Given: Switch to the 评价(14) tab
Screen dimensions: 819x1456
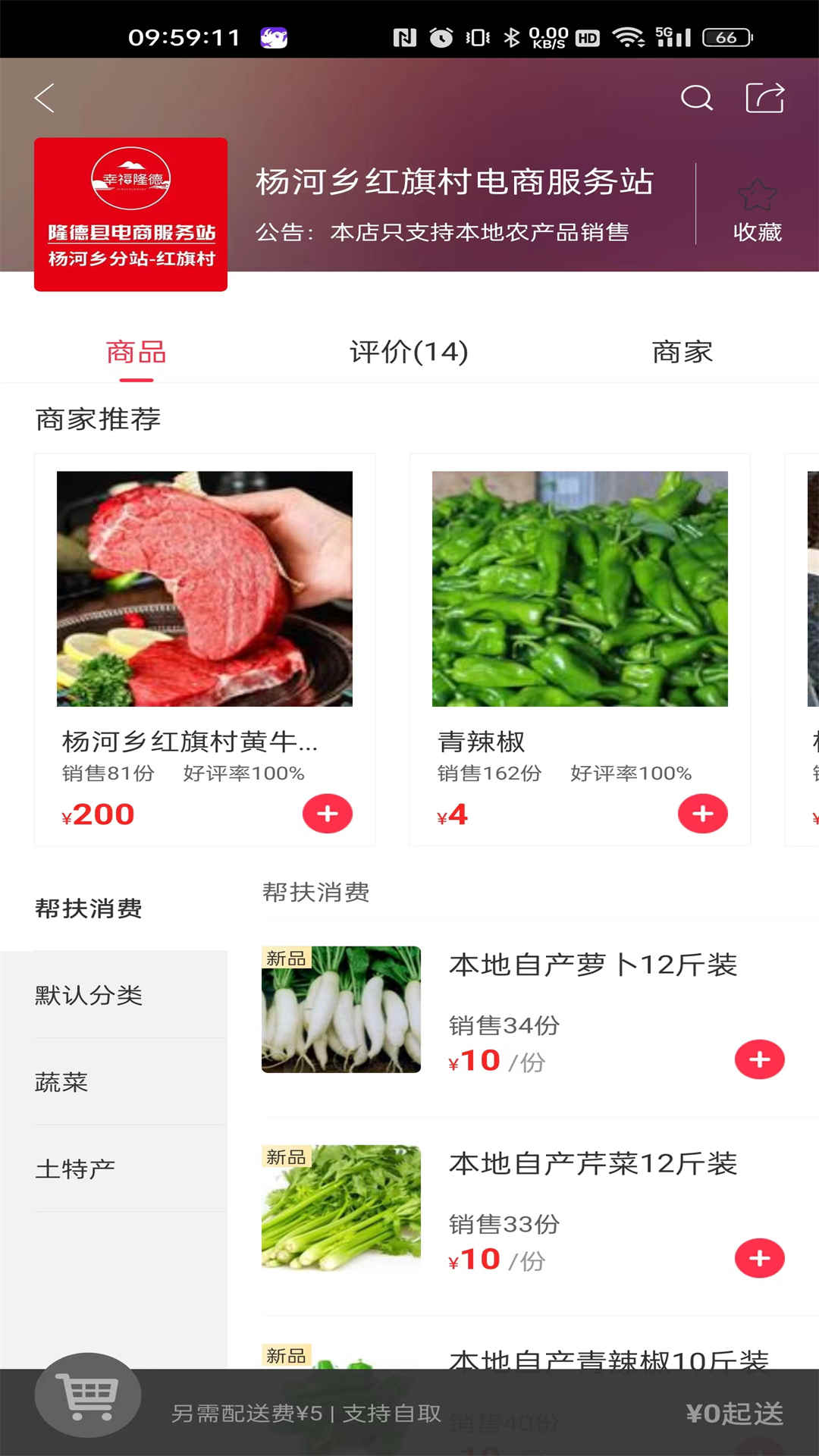Looking at the screenshot, I should coord(409,350).
